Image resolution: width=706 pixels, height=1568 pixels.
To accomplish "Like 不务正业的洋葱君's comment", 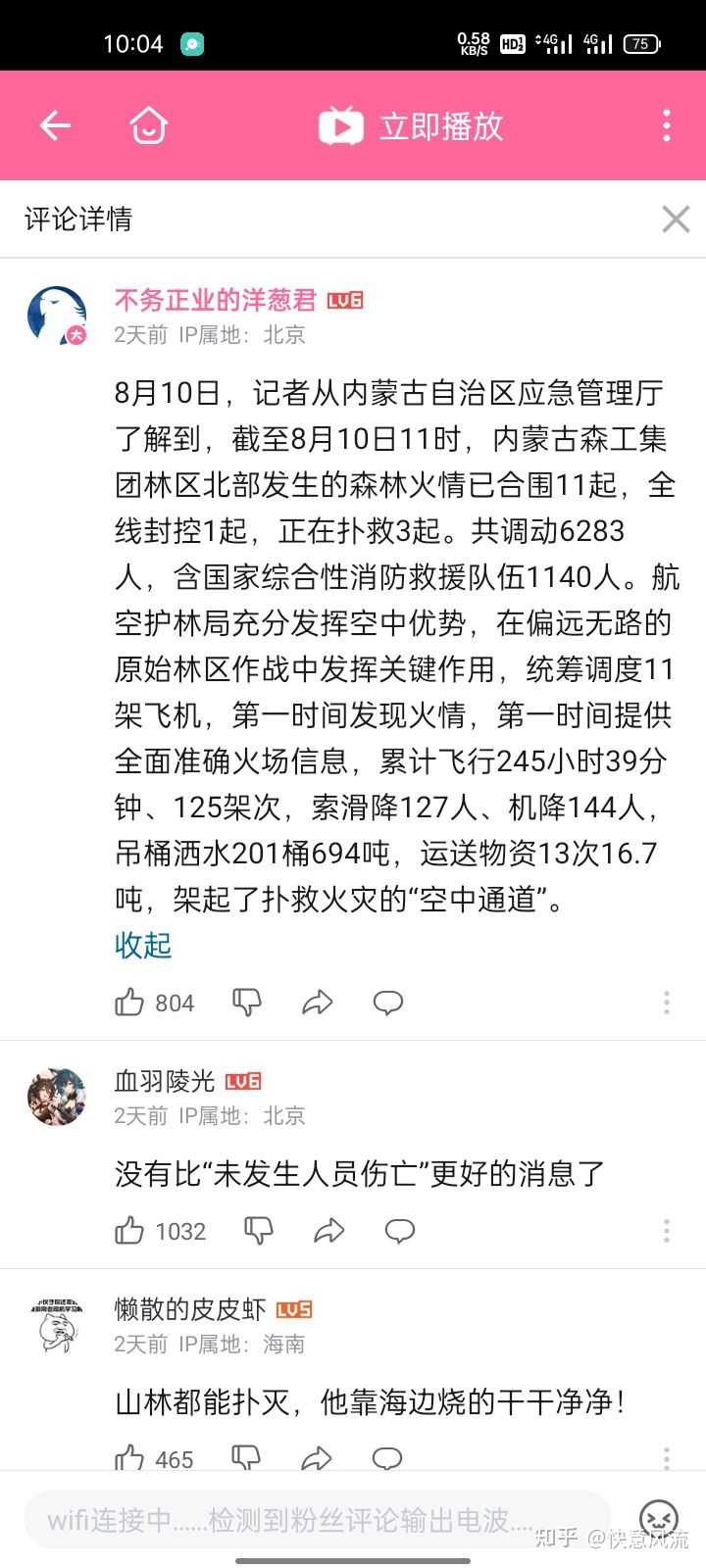I will coord(129,1002).
